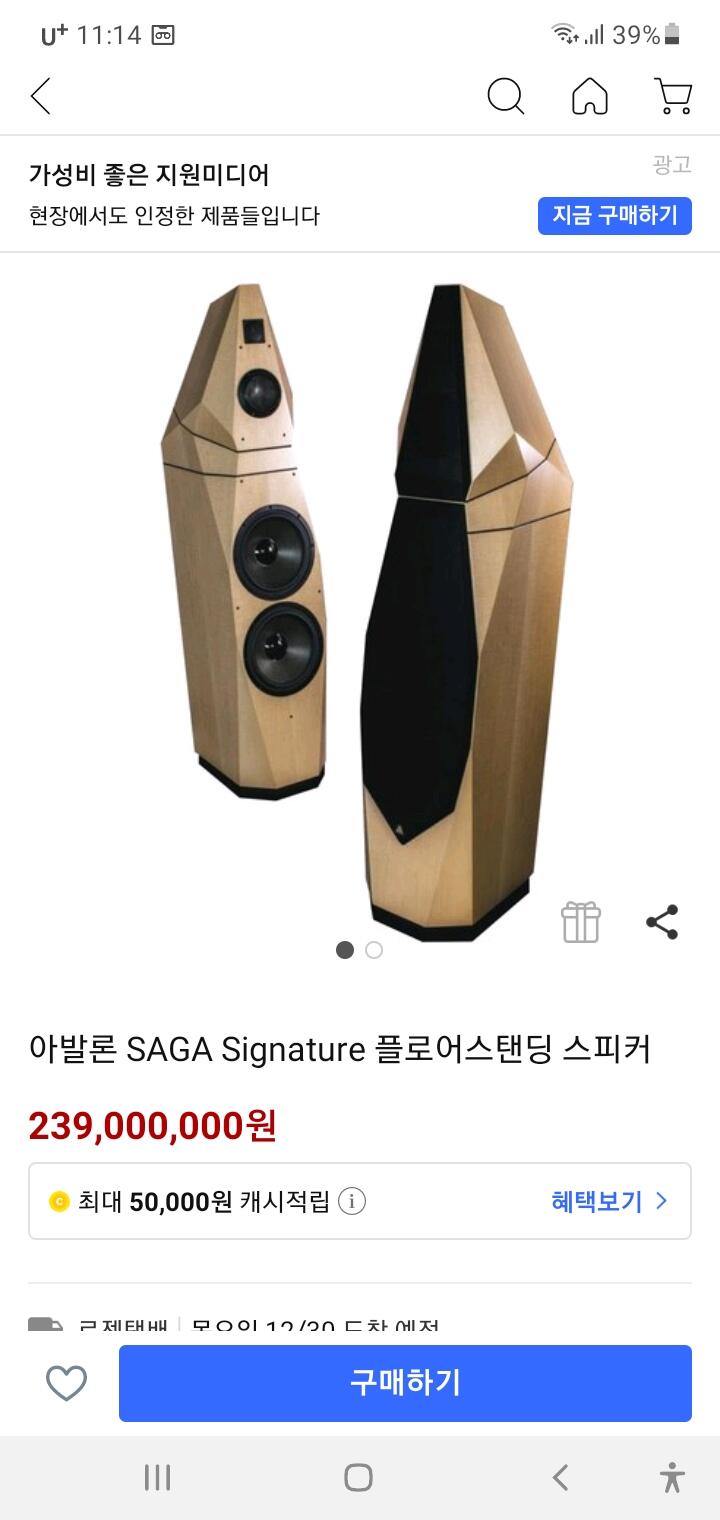The height and width of the screenshot is (1520, 720).
Task: Open the shopping cart
Action: [673, 97]
